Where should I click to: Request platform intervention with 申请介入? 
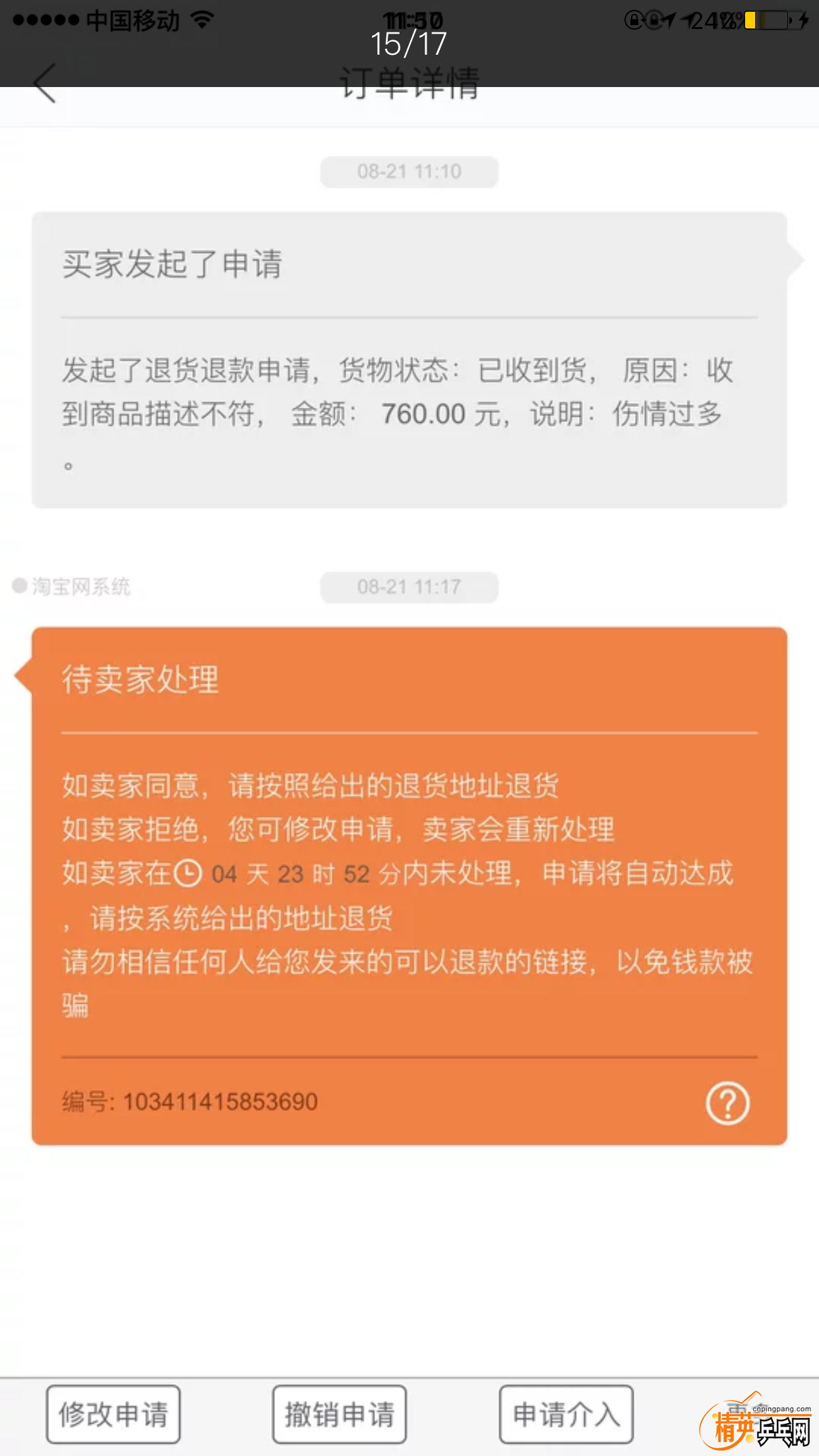(566, 1414)
